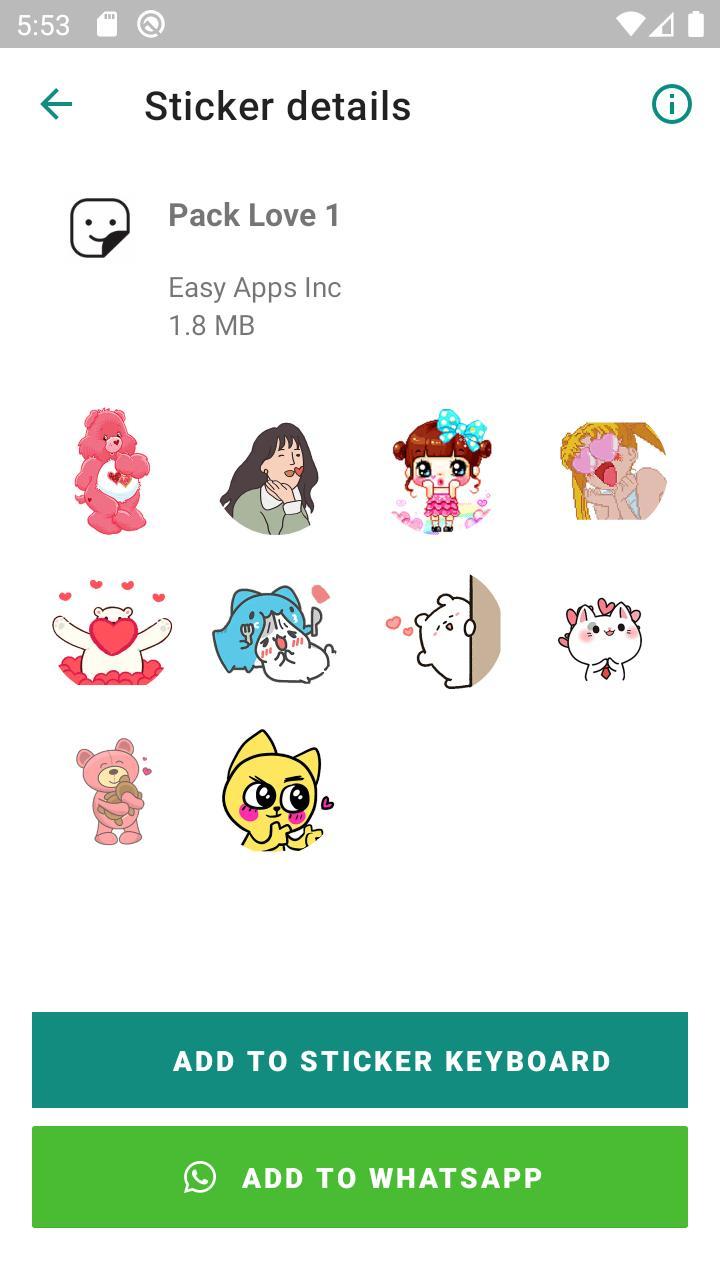This screenshot has width=720, height=1280.
Task: Click the Easy Apps Inc developer name
Action: point(255,287)
